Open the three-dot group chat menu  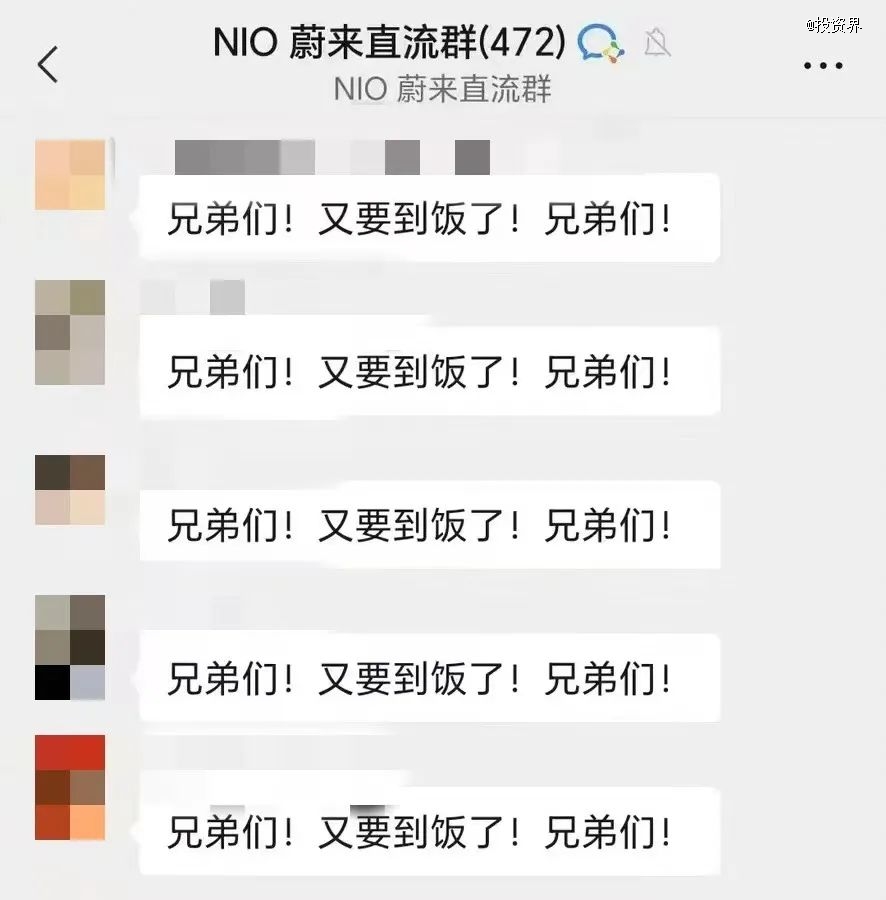click(823, 66)
